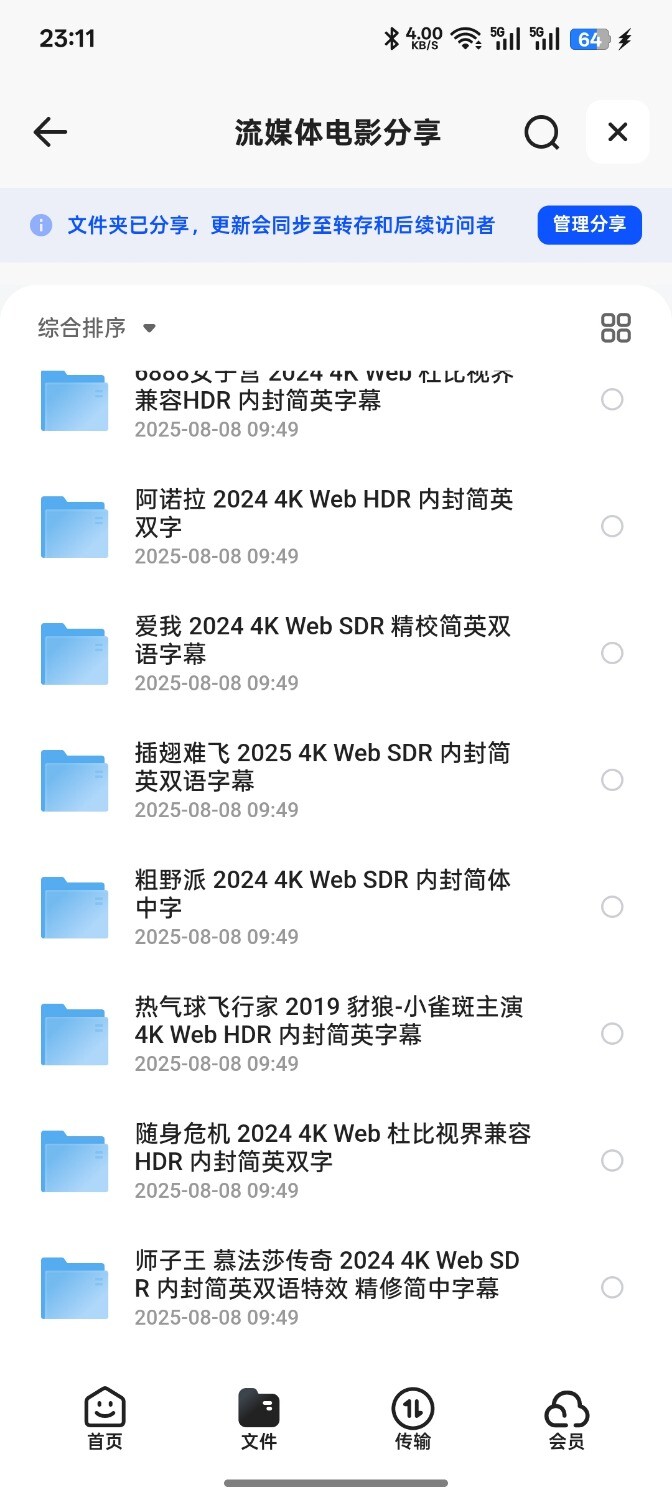
Task: Open search in 流媒体电影分享 folder
Action: pos(541,132)
